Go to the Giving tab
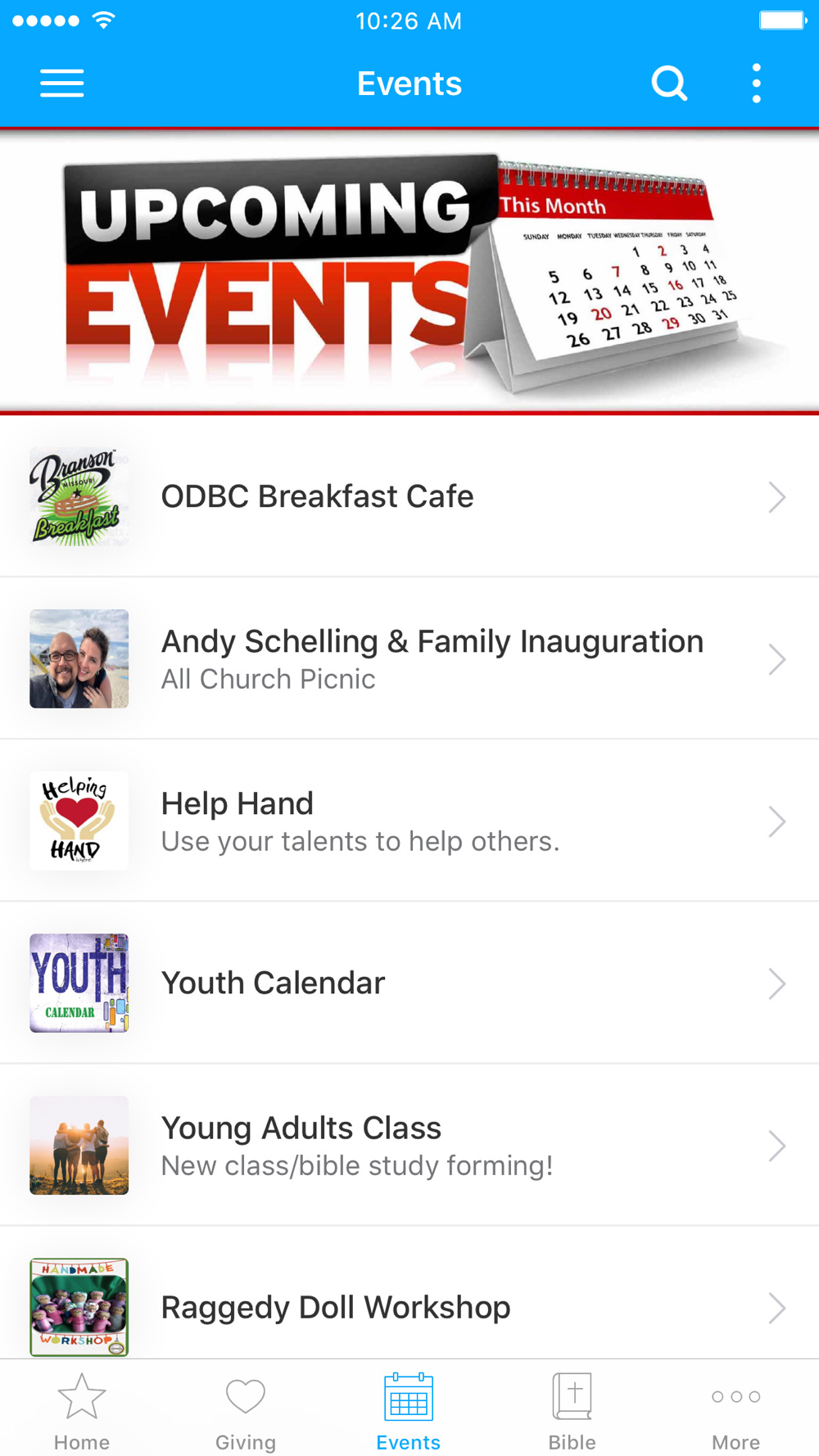 246,1410
